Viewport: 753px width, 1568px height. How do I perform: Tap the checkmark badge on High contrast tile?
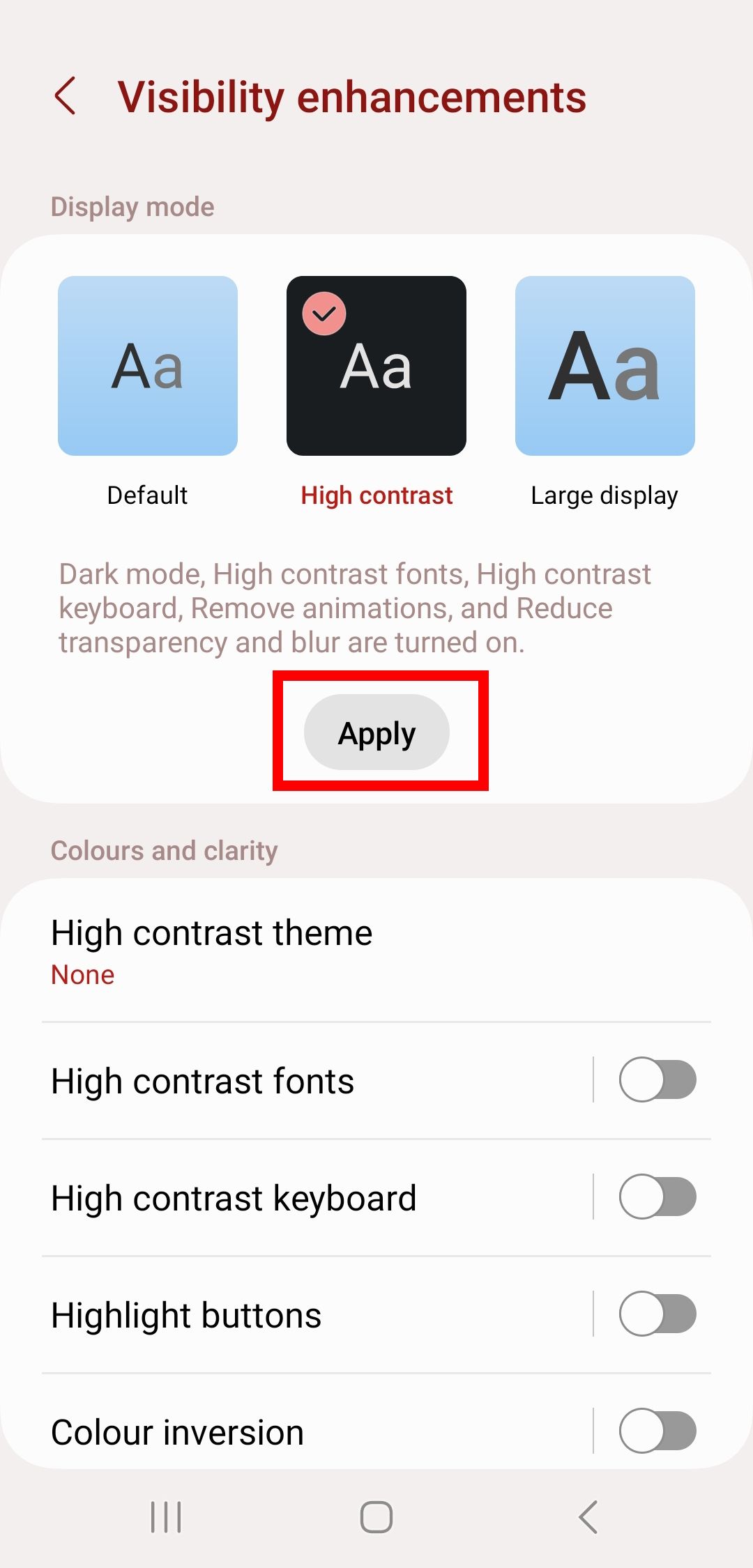tap(323, 314)
